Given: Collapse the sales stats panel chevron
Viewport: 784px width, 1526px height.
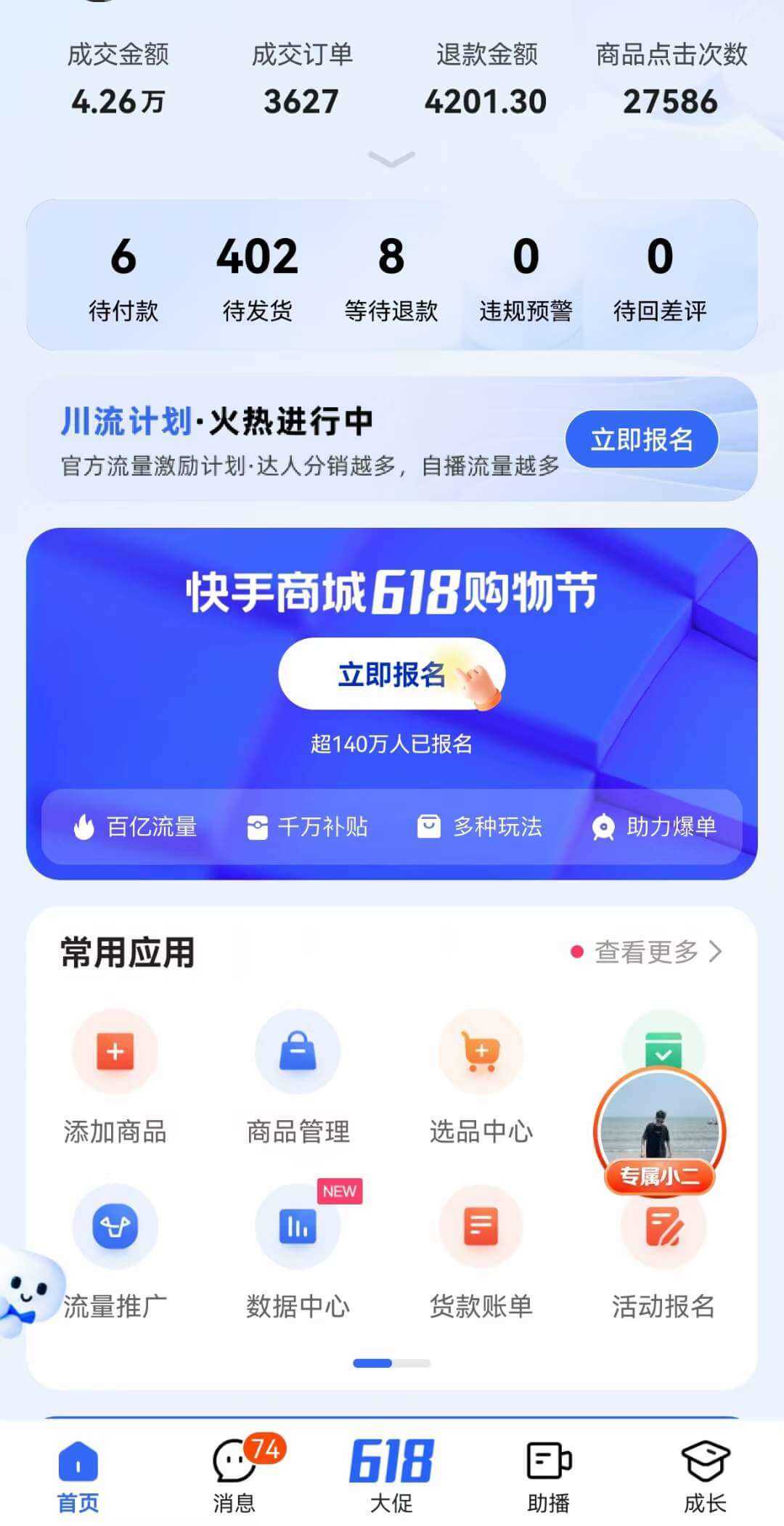Looking at the screenshot, I should click(392, 160).
